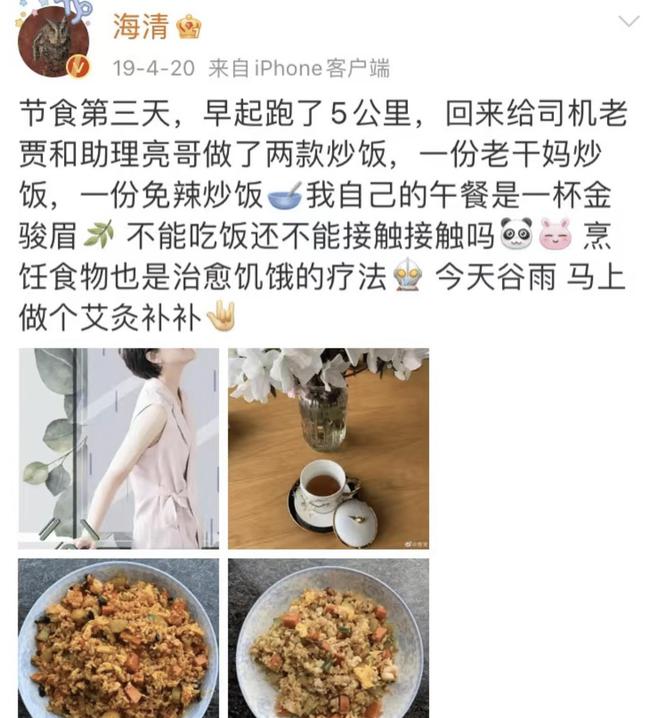View photo of woman in pink dress
This screenshot has height=718, width=660.
pos(118,448)
